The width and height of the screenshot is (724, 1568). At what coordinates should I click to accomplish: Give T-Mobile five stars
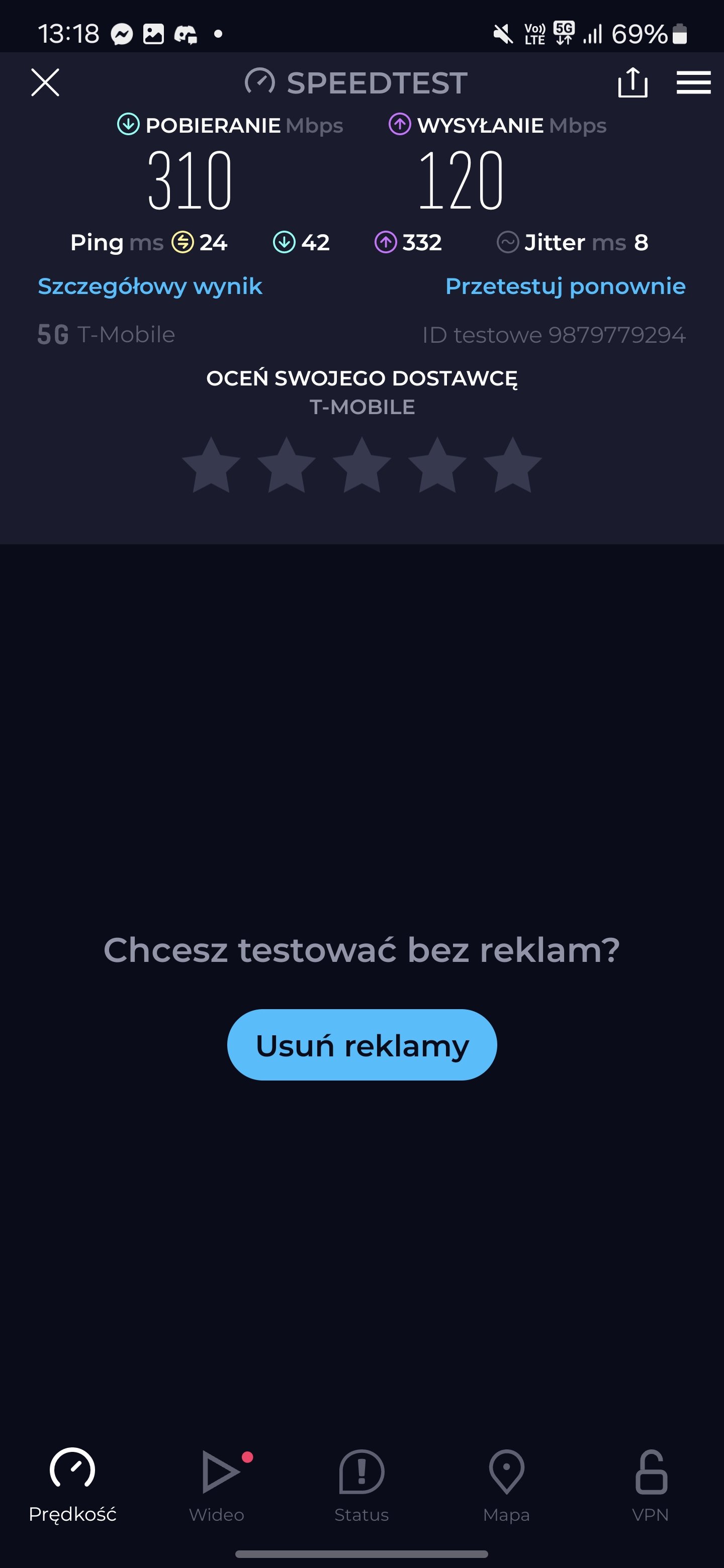coord(513,465)
